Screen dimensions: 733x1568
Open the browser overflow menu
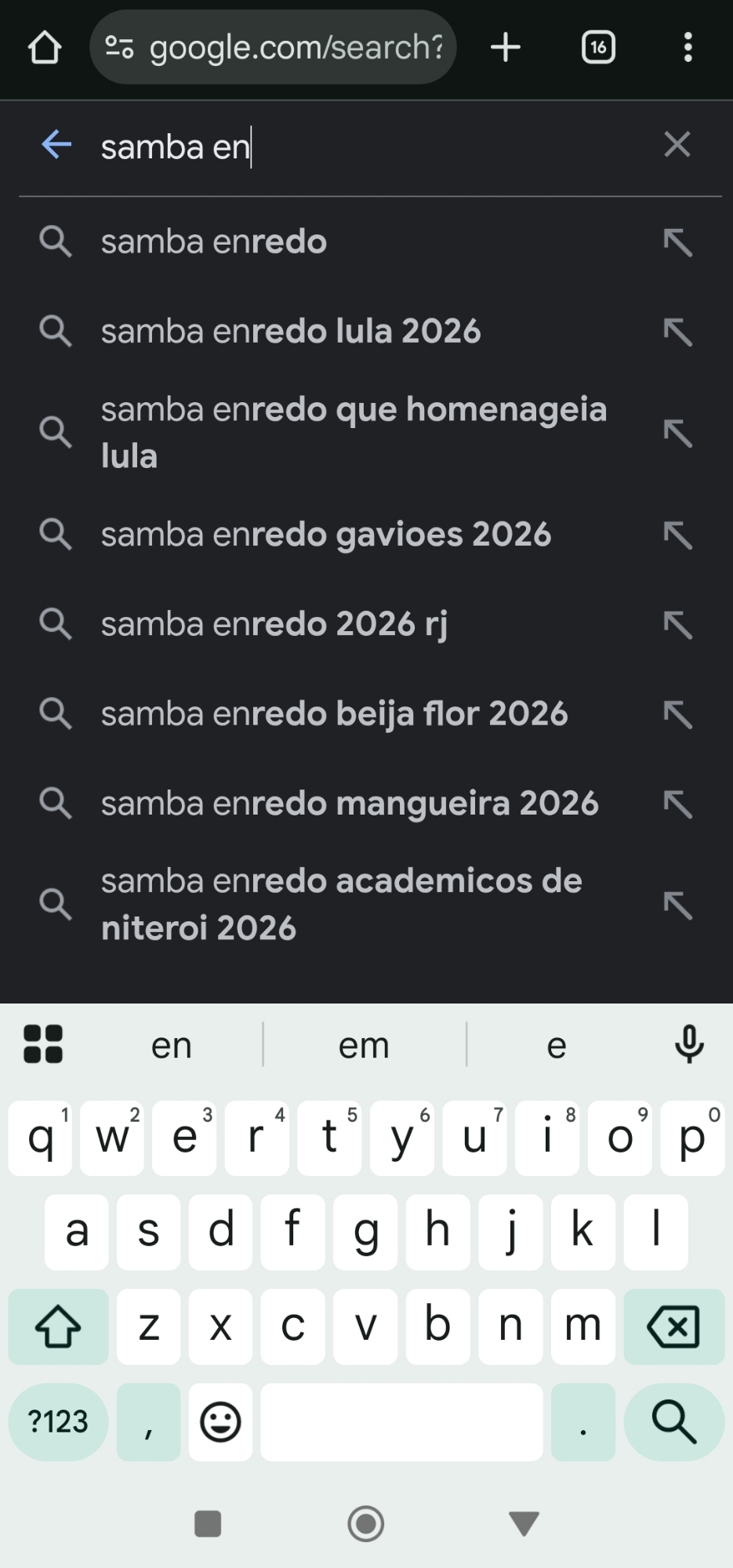(x=688, y=48)
